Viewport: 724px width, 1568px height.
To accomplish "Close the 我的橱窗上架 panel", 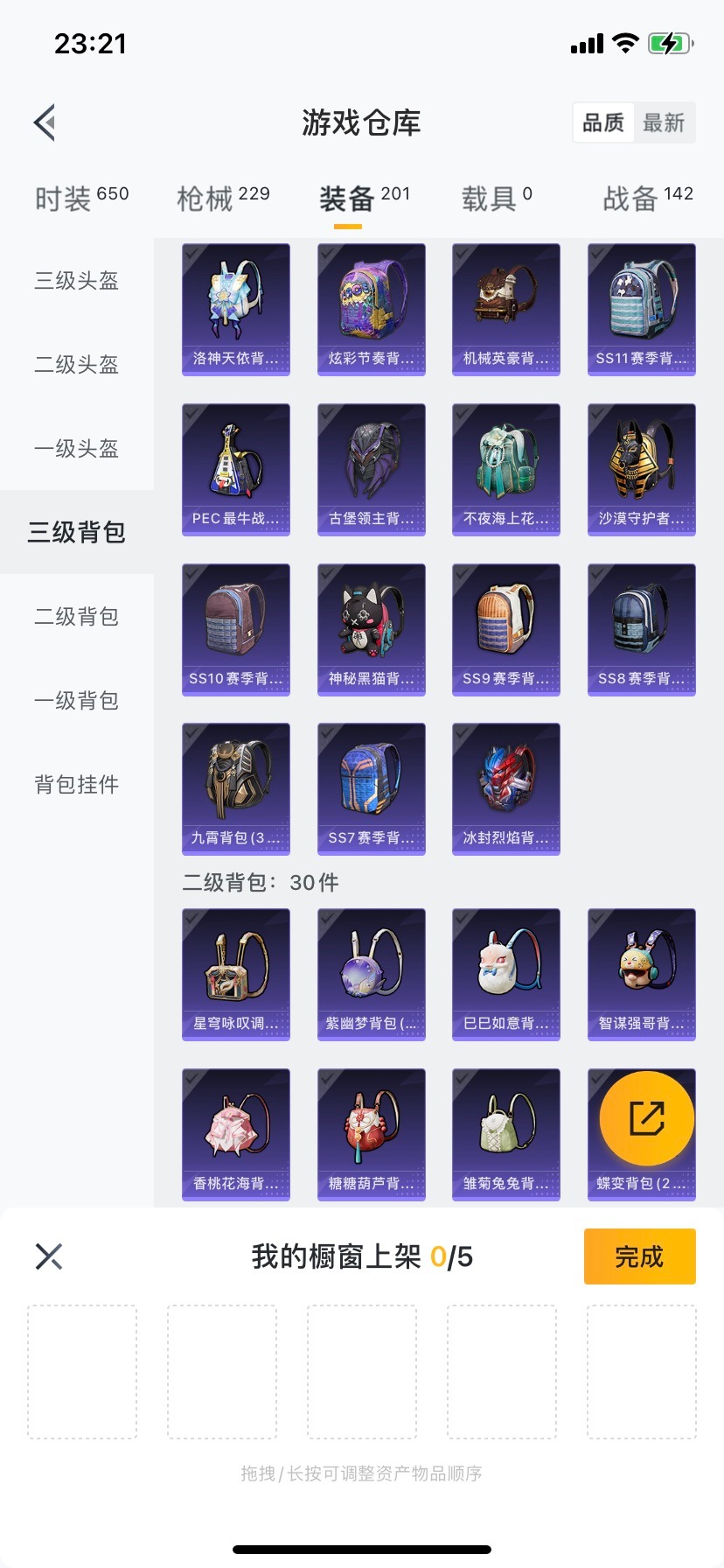I will (x=49, y=1256).
